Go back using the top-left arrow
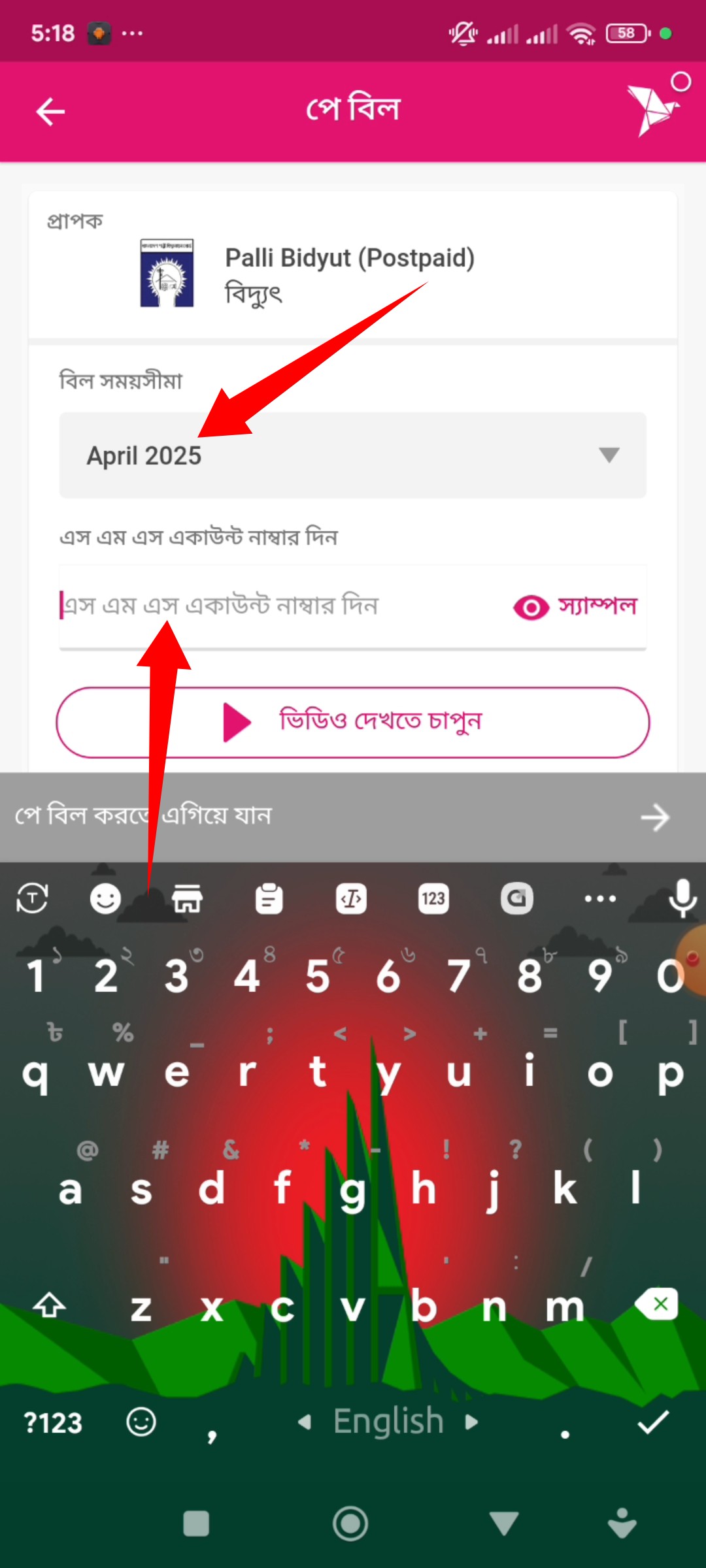 (x=50, y=112)
